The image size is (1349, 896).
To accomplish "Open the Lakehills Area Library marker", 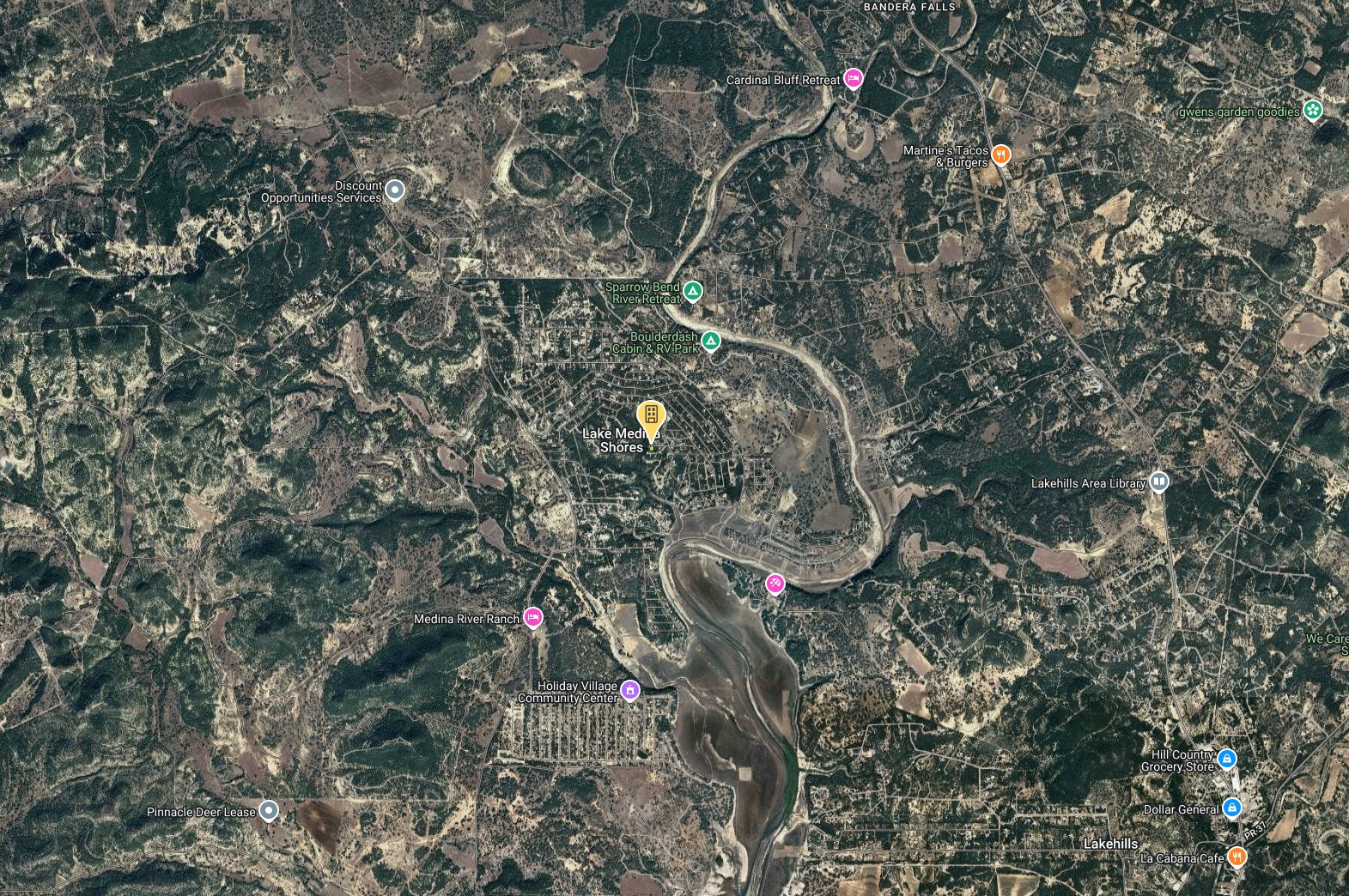I will (1159, 481).
